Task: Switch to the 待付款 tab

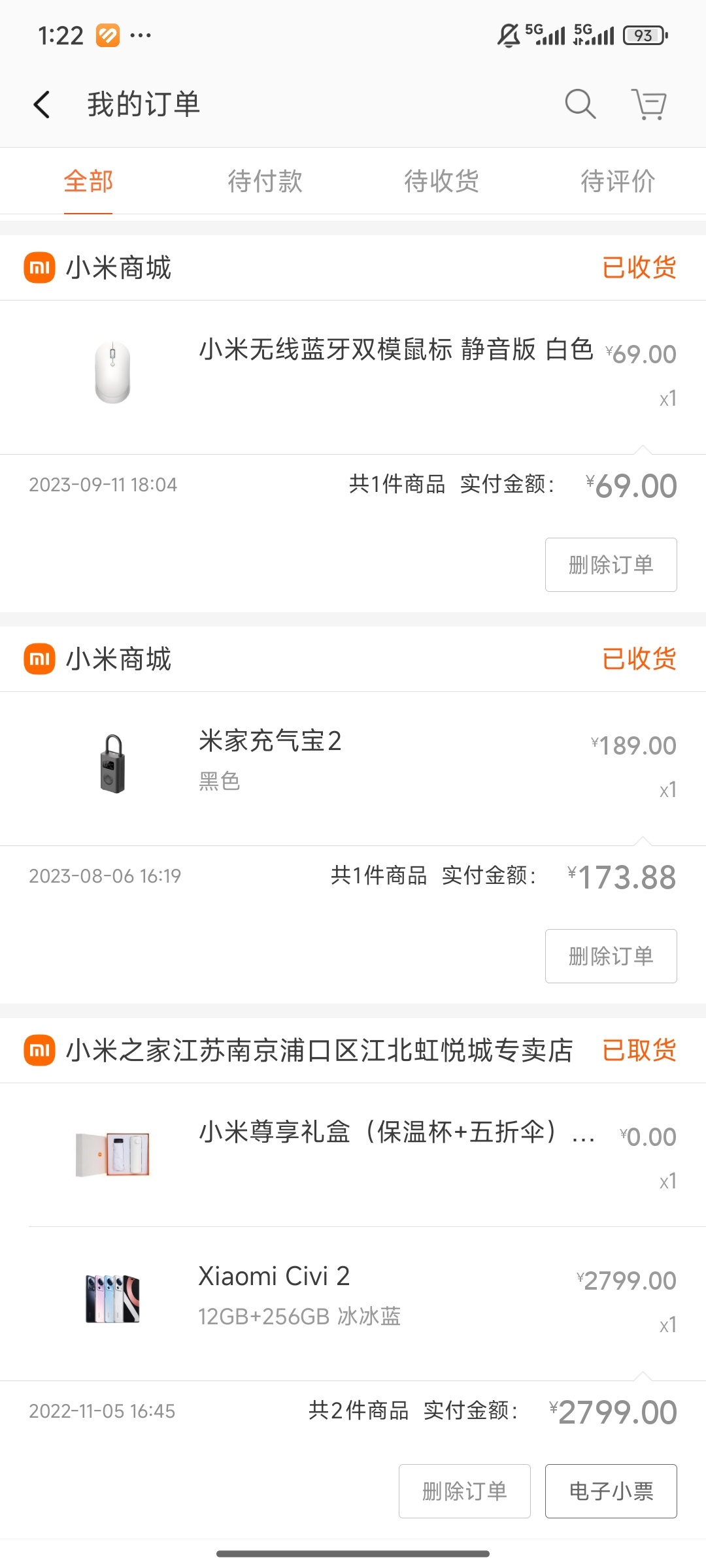Action: [265, 181]
